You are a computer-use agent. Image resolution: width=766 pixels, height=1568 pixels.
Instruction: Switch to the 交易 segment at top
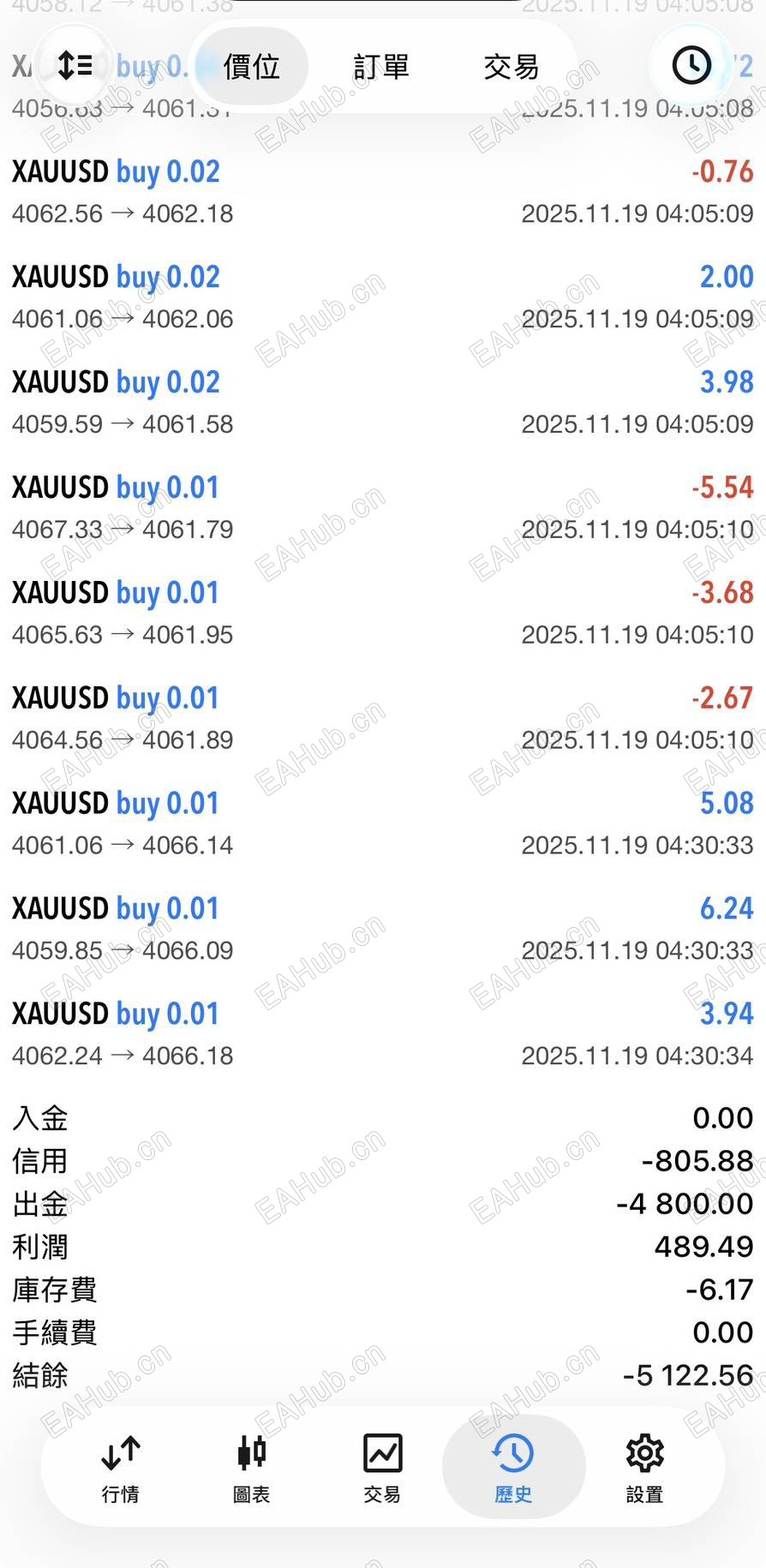tap(512, 66)
